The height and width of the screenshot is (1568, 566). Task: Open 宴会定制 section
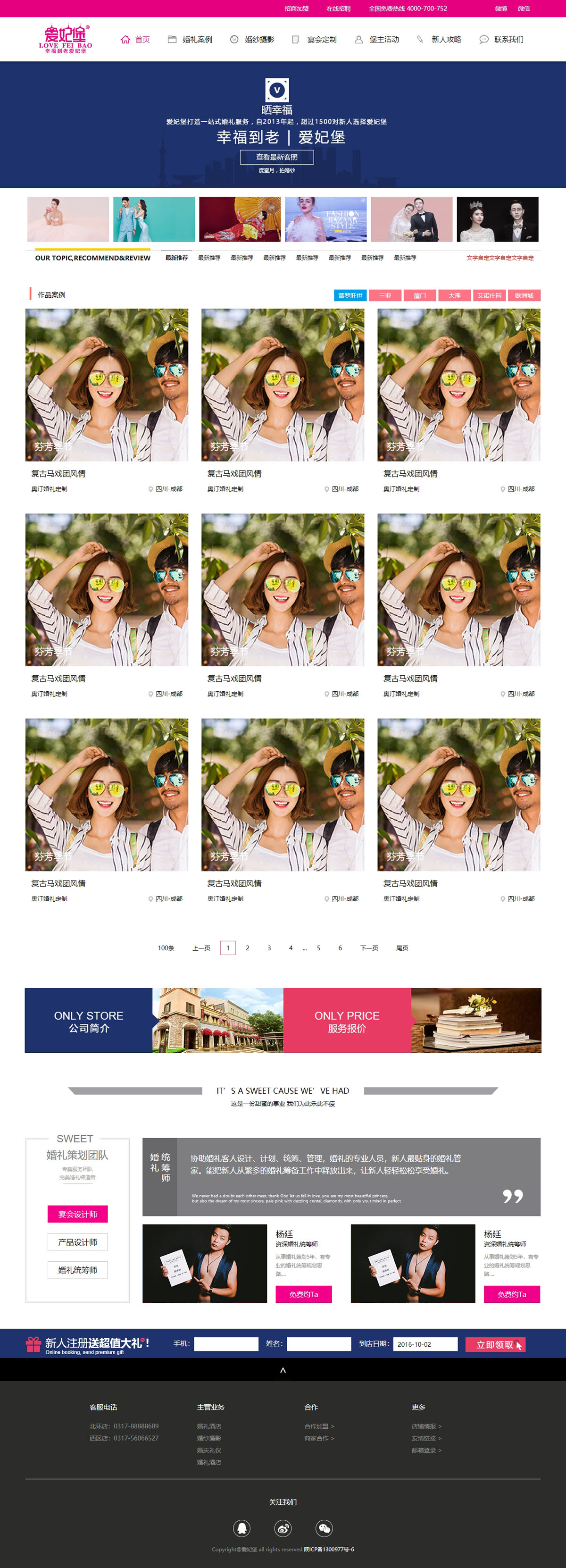tap(321, 40)
